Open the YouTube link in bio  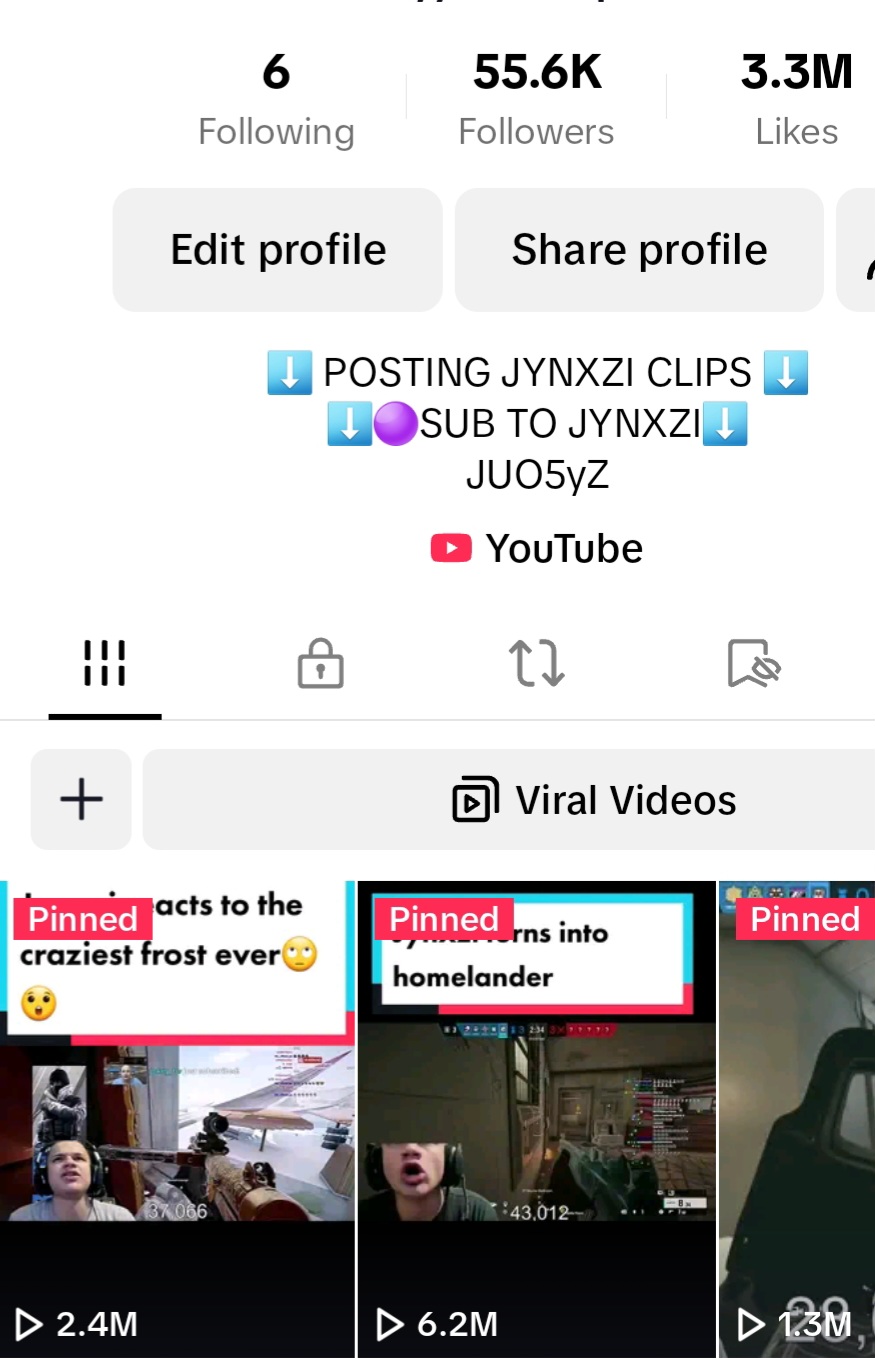(538, 548)
